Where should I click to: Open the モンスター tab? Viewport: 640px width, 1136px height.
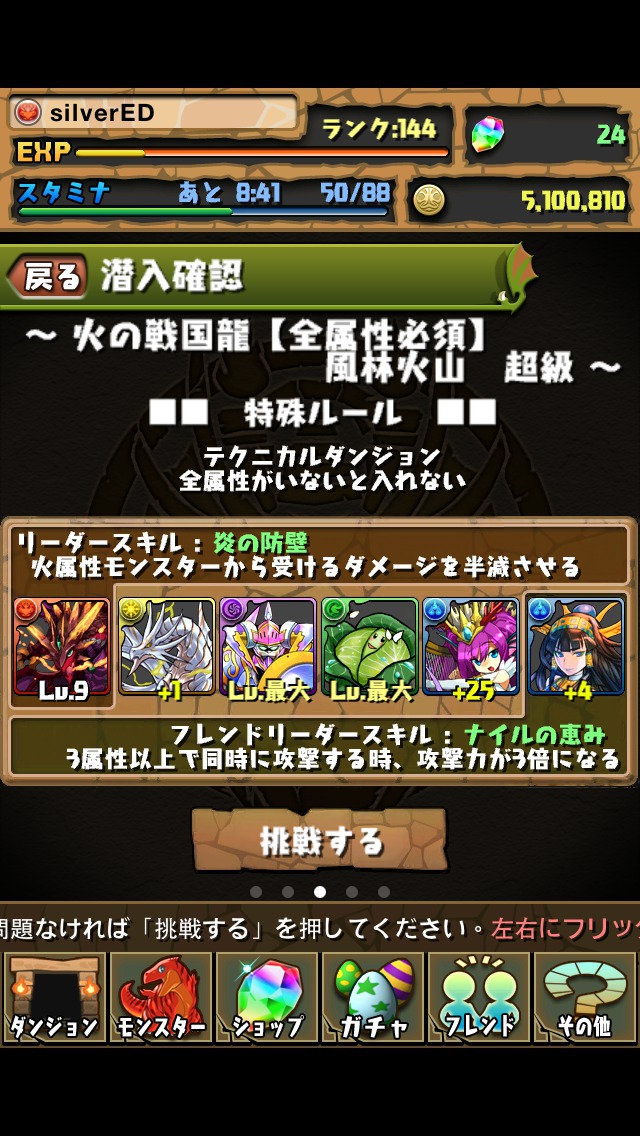click(160, 997)
